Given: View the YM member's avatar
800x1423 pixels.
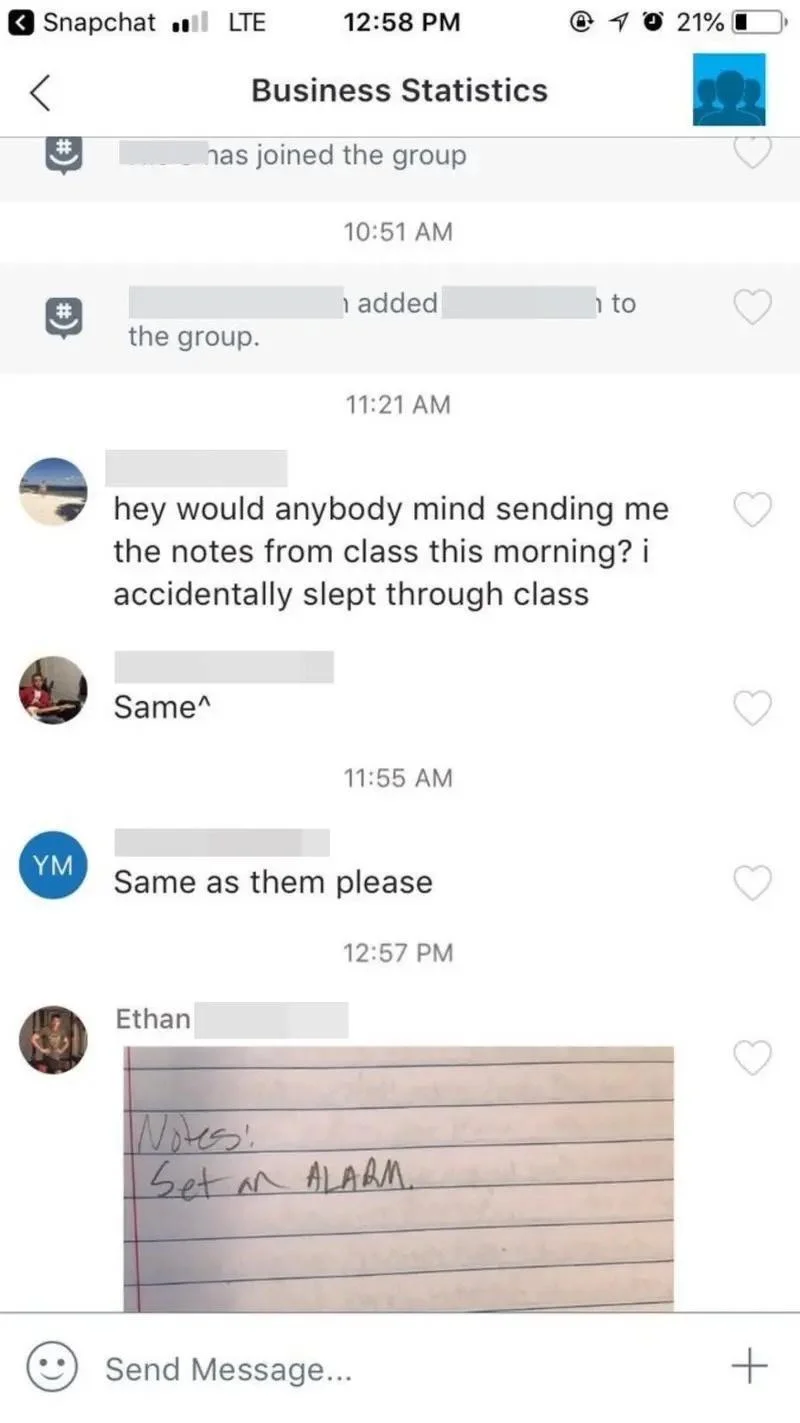Looking at the screenshot, I should 53,865.
